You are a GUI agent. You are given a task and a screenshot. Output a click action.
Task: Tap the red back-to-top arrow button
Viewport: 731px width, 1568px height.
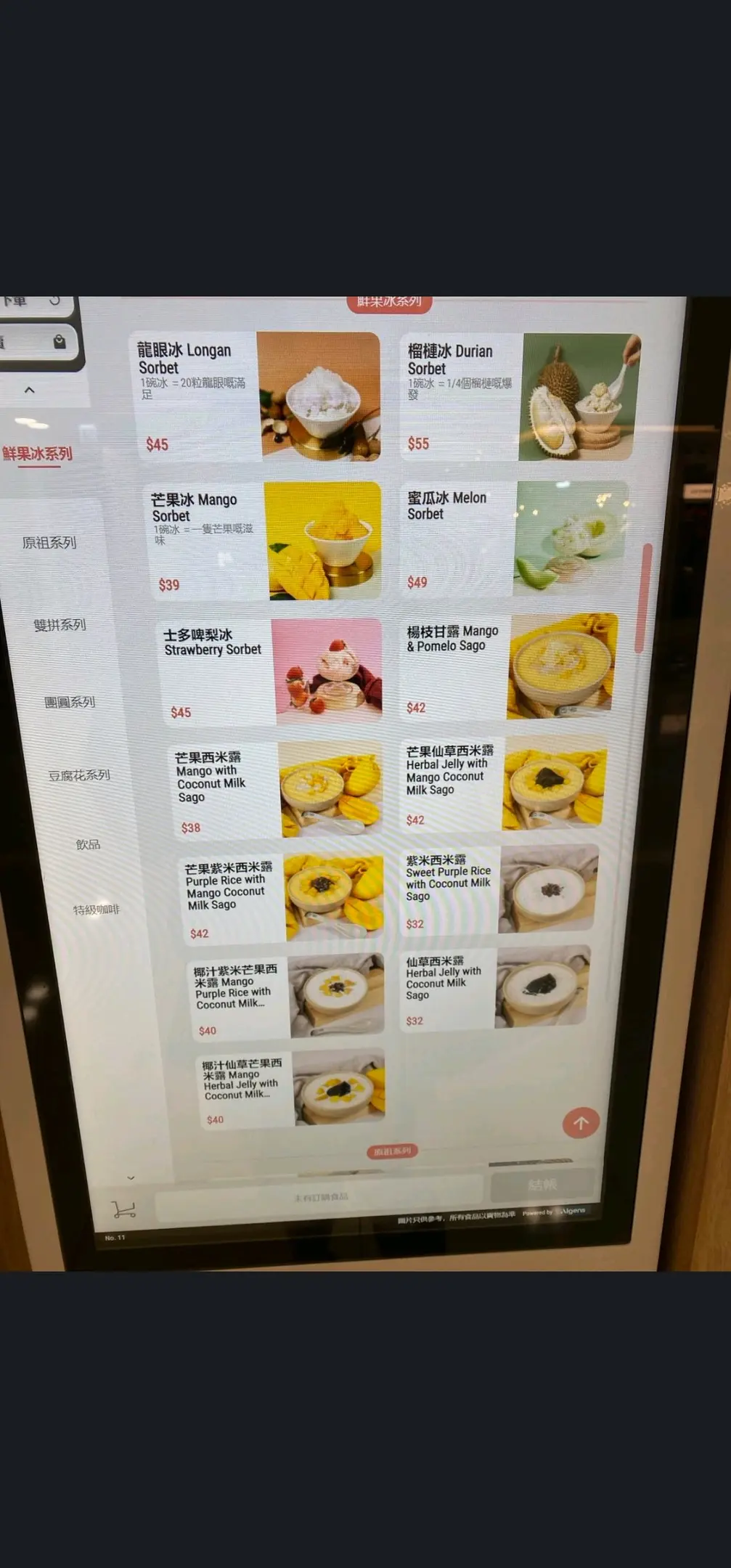pyautogui.click(x=581, y=1123)
